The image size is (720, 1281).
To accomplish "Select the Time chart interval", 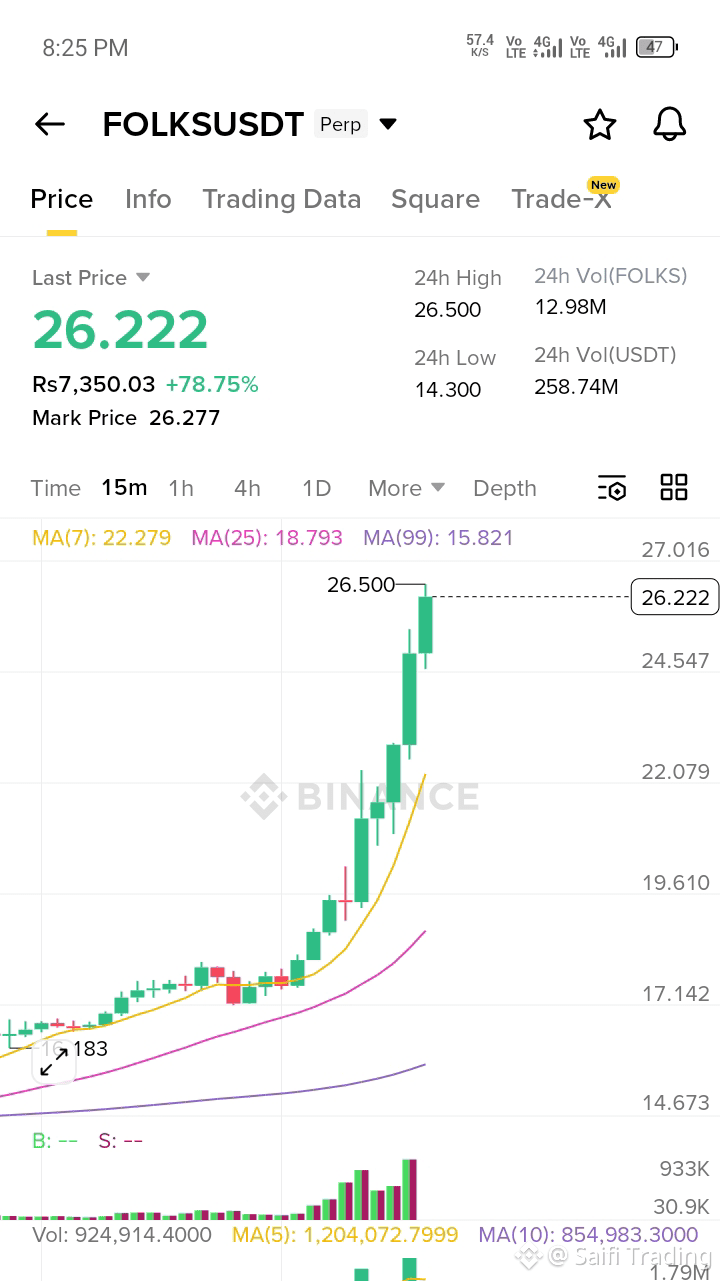I will point(55,488).
